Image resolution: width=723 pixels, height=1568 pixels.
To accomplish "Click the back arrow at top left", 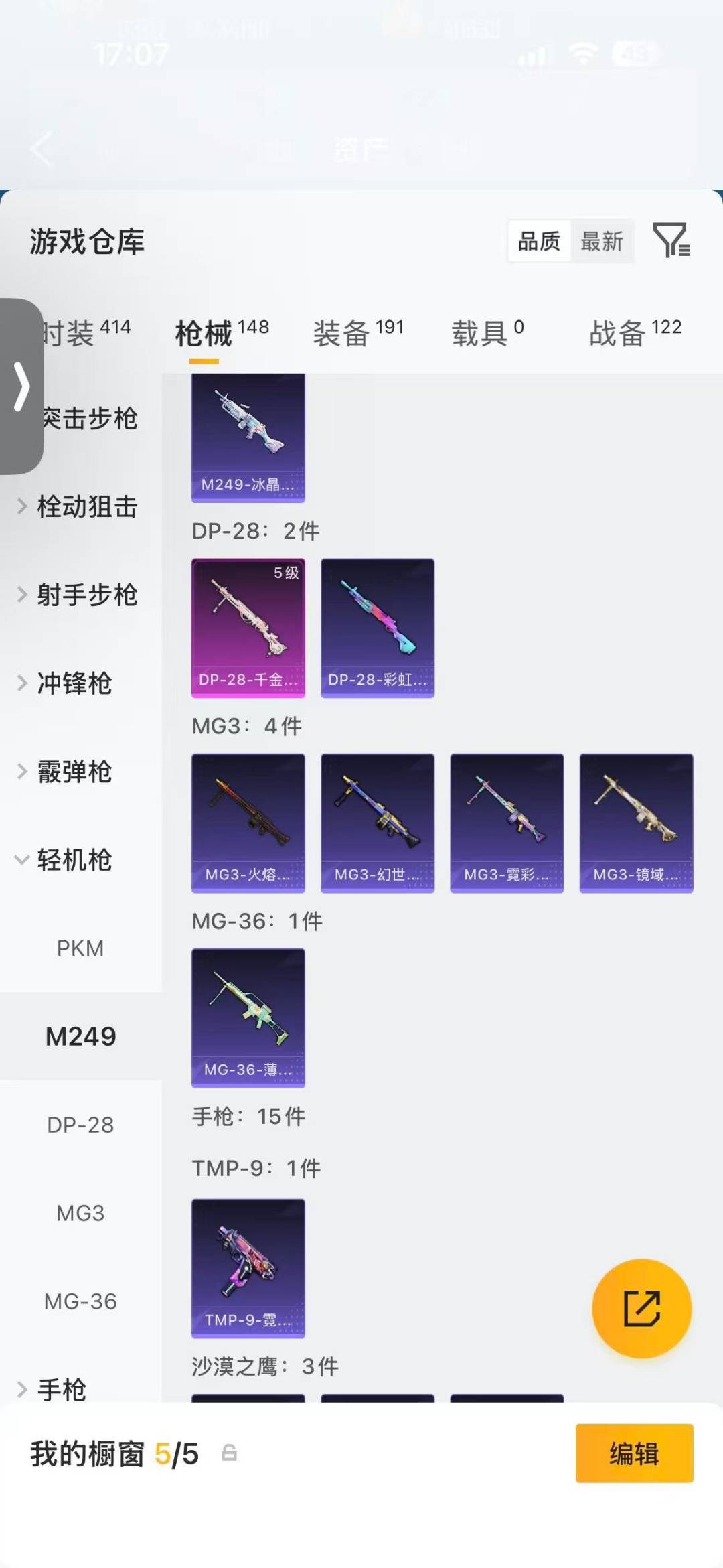I will 42,149.
